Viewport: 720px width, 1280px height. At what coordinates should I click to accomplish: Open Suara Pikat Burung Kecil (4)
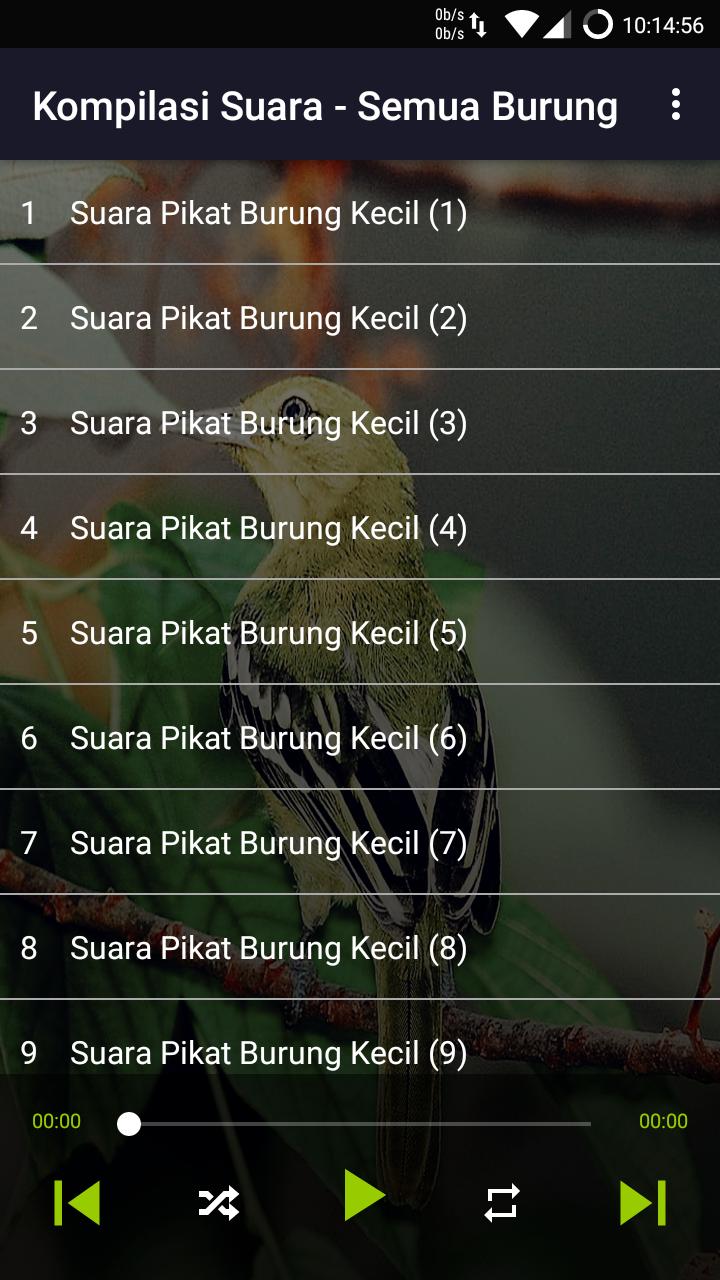pyautogui.click(x=360, y=527)
